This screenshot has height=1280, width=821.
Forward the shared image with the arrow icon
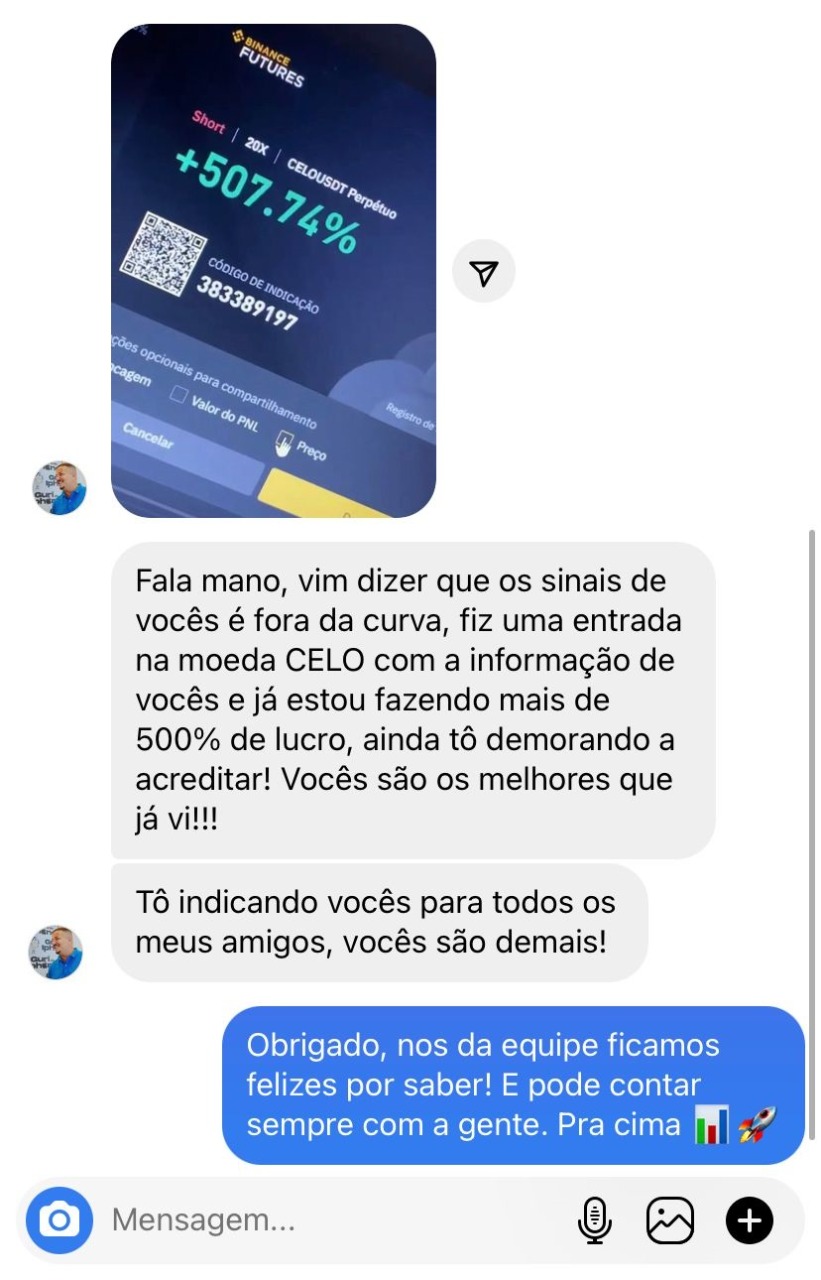(x=484, y=271)
